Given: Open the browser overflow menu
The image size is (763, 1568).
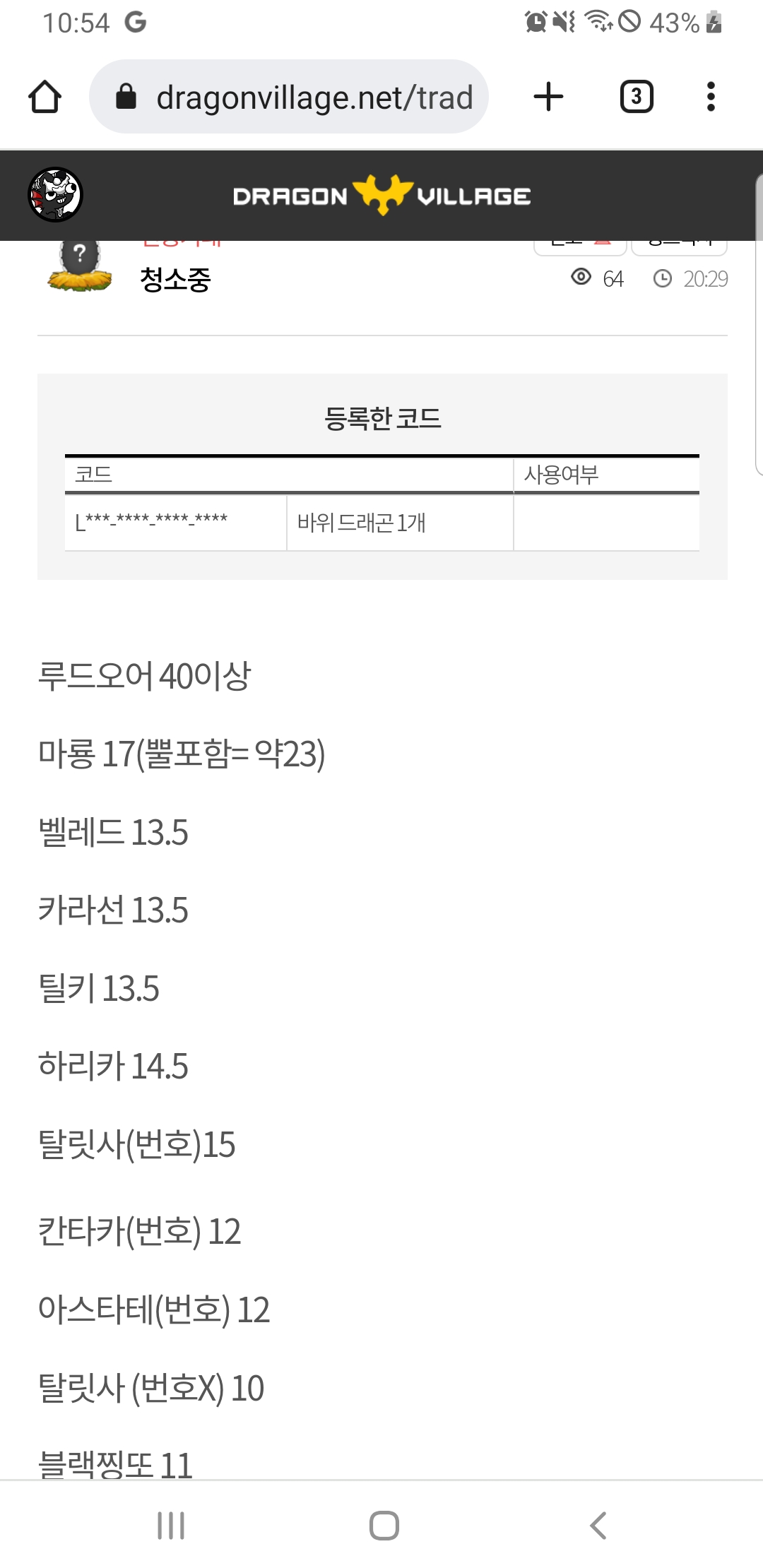Looking at the screenshot, I should point(711,97).
